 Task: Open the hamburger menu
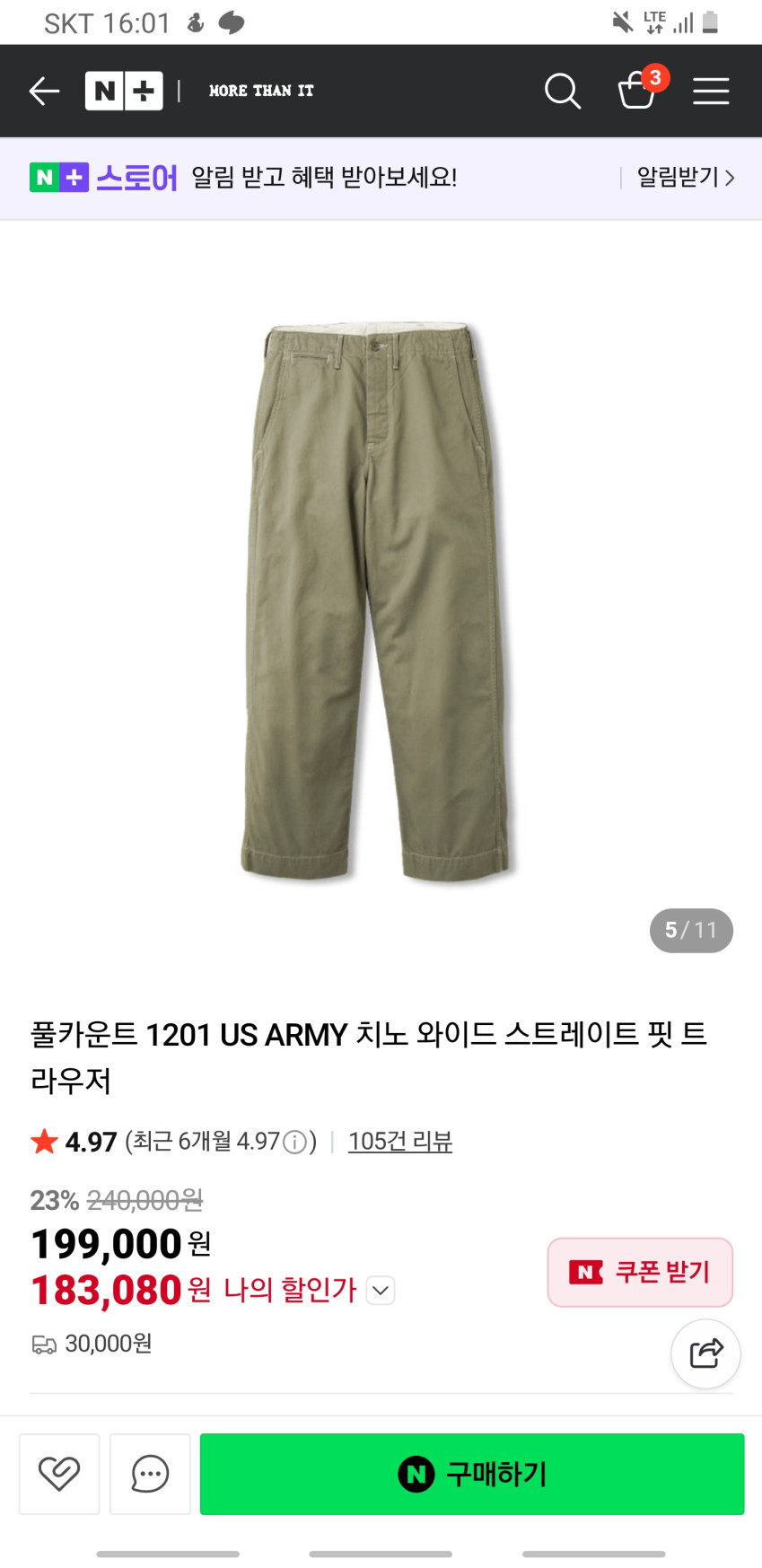[711, 91]
